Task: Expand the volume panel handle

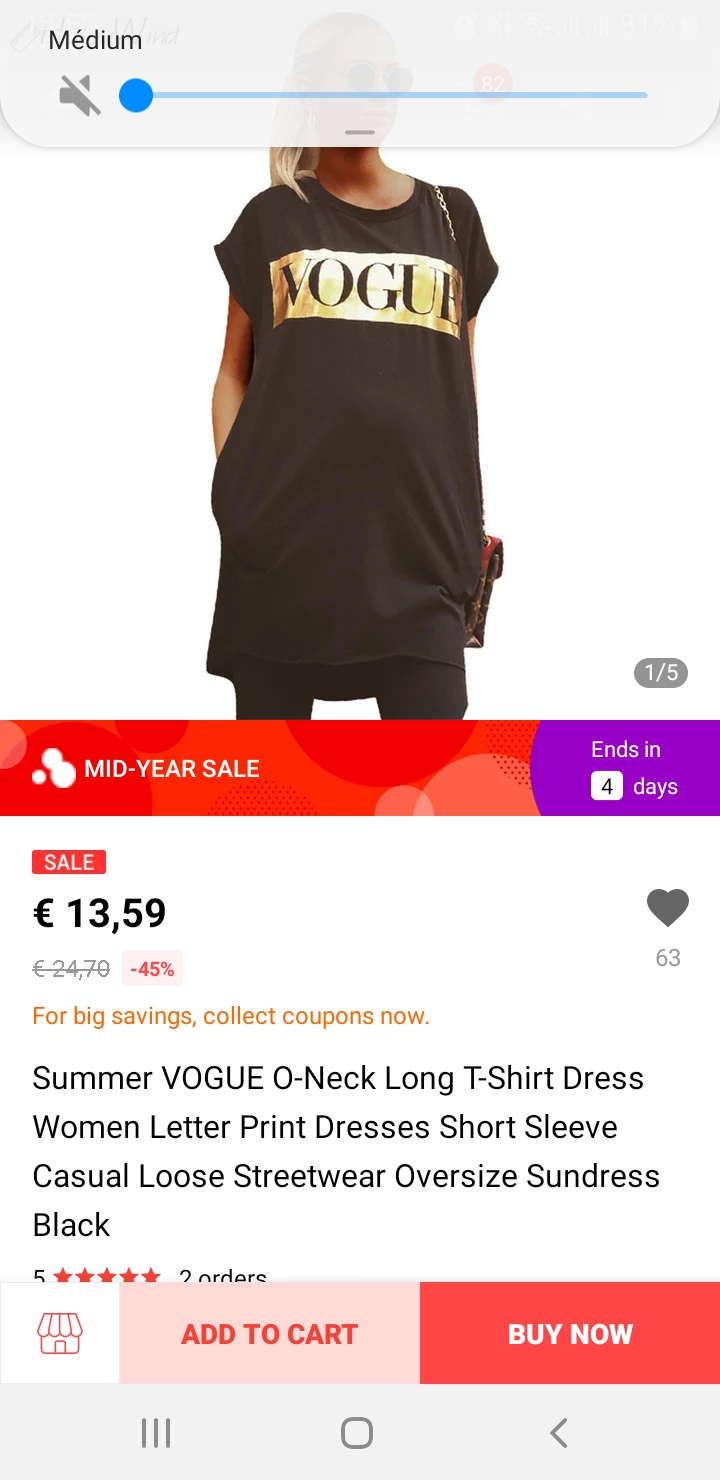Action: 360,132
